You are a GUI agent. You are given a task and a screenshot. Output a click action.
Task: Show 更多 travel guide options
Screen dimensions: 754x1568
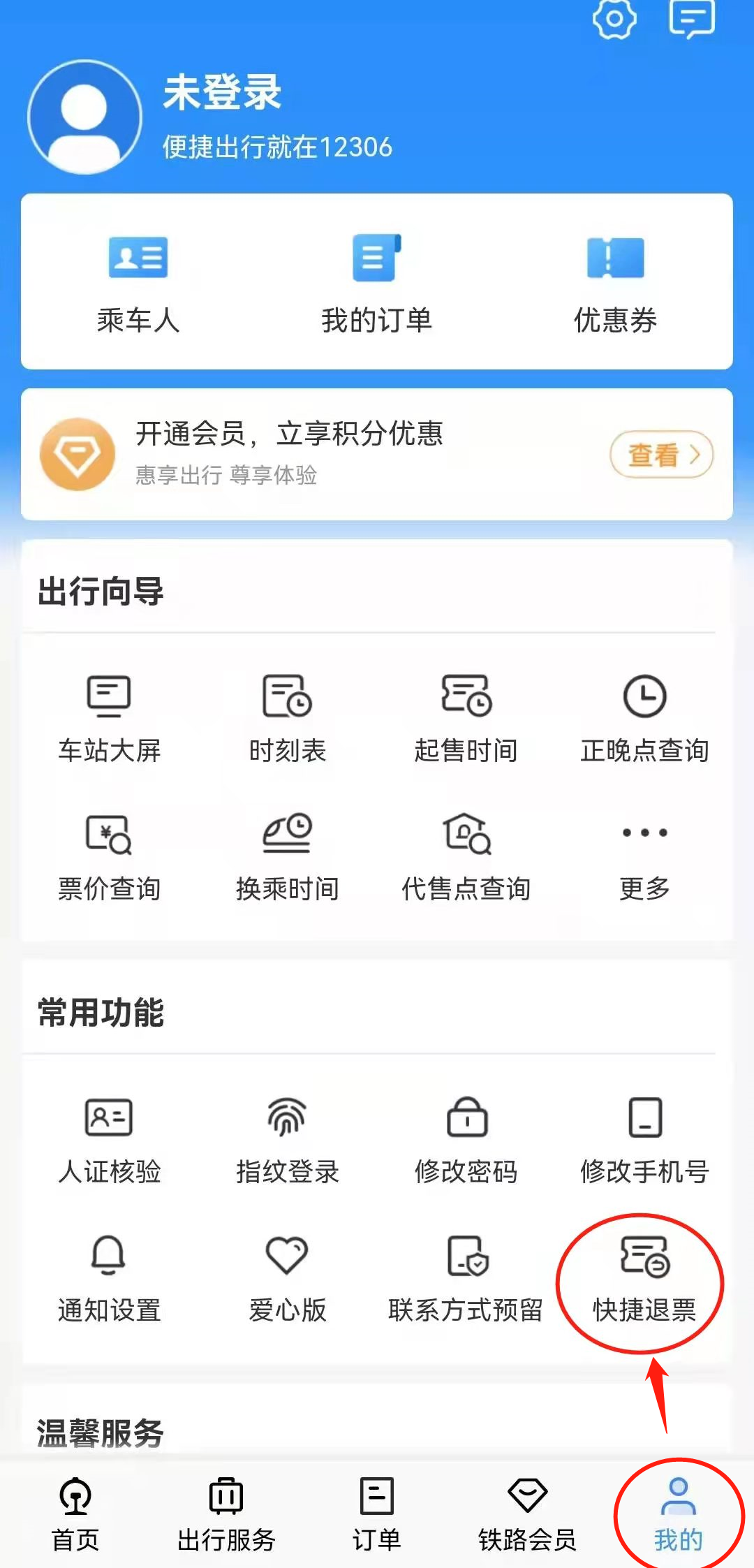[x=644, y=856]
